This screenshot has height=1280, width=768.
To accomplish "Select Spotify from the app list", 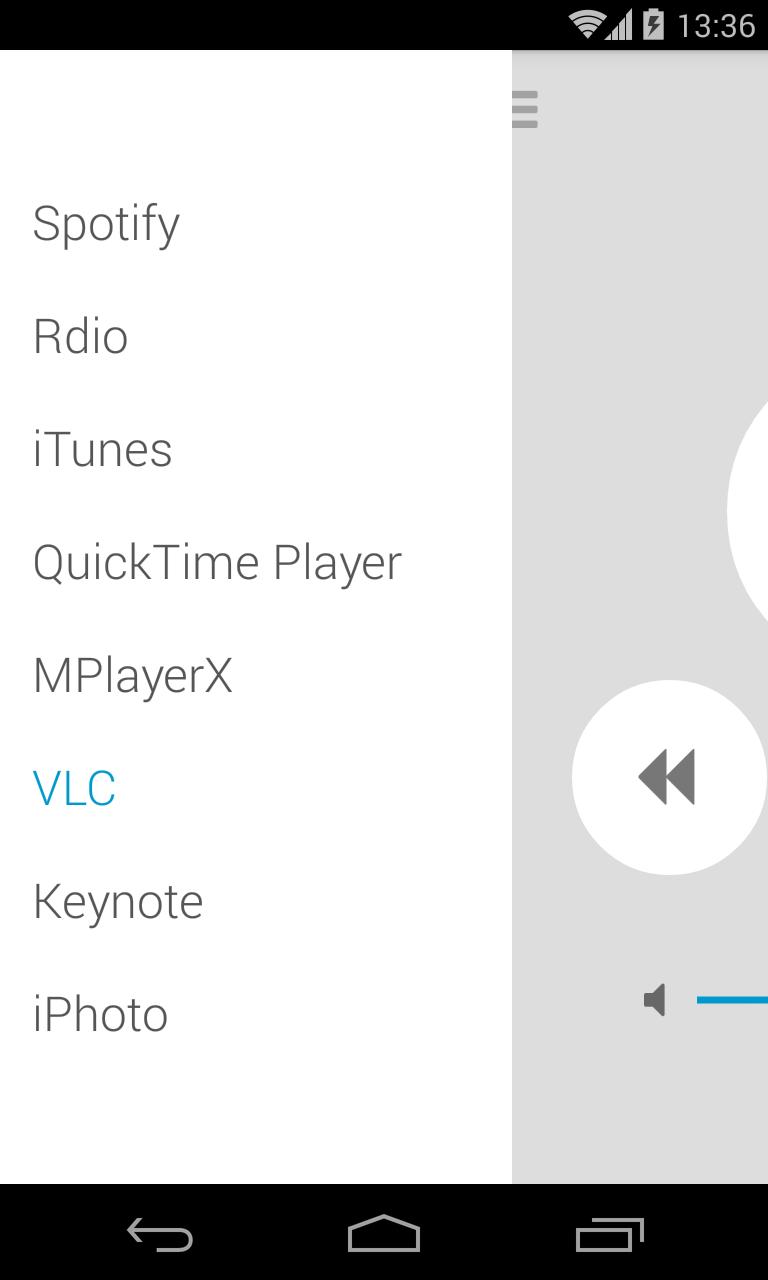I will 106,223.
